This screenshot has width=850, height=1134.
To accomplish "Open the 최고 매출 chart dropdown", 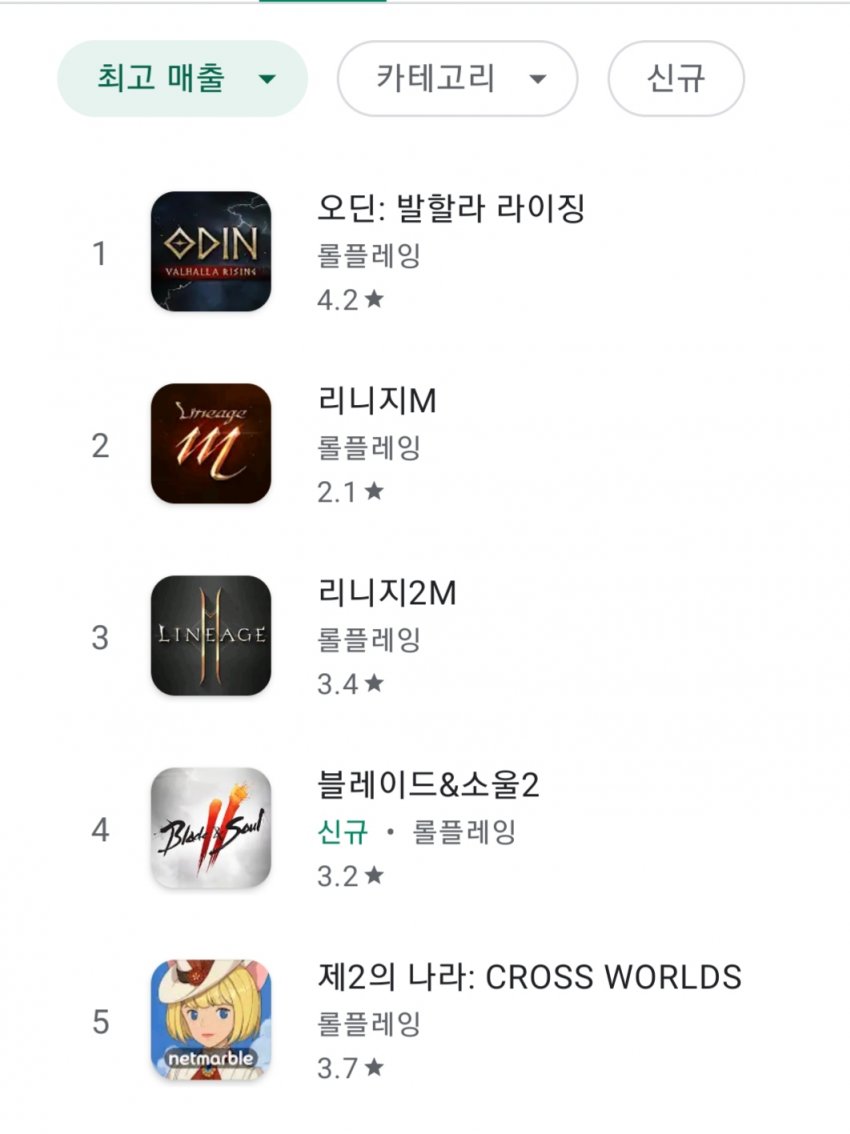I will [x=182, y=79].
